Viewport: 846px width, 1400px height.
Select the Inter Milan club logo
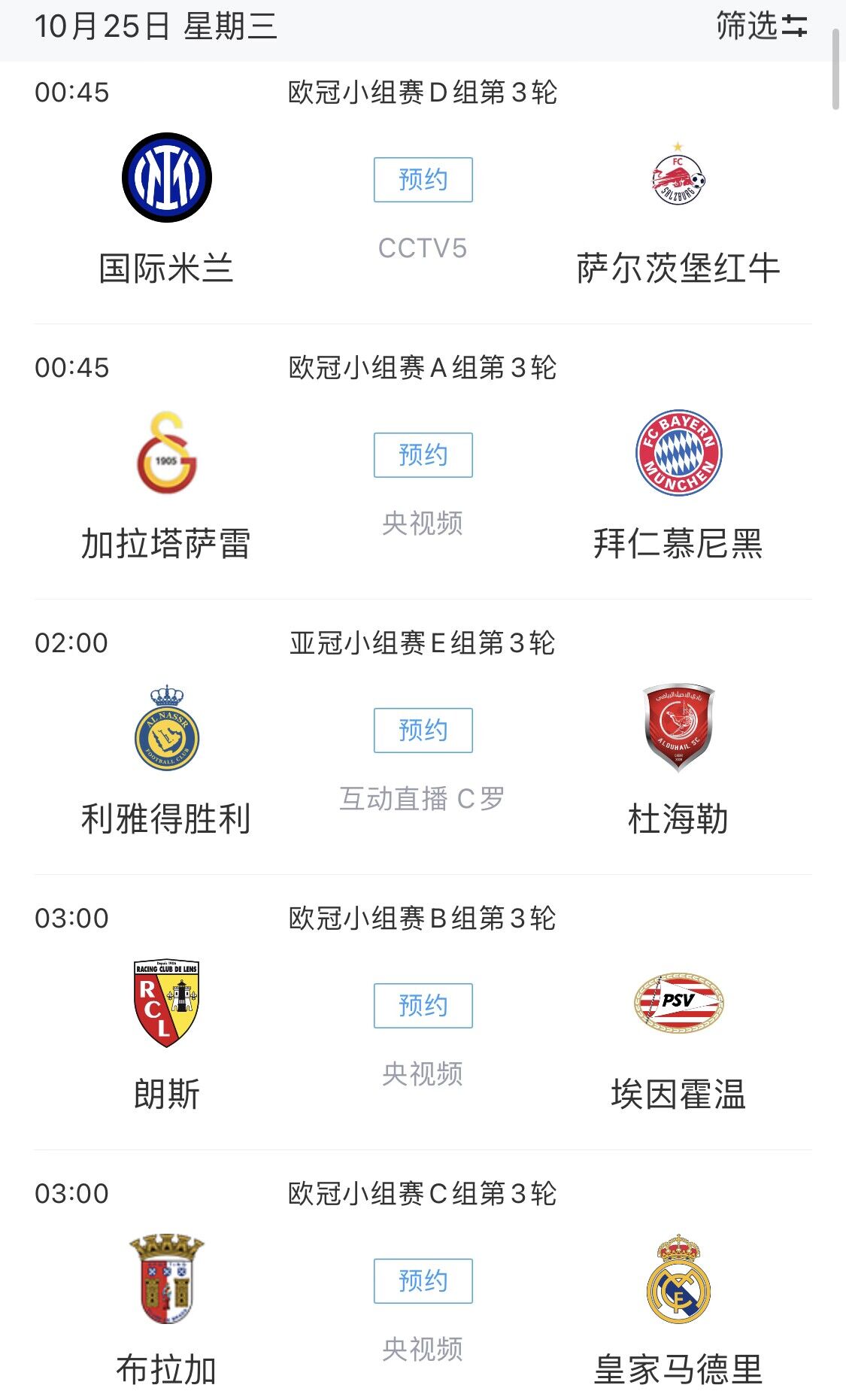pos(165,177)
